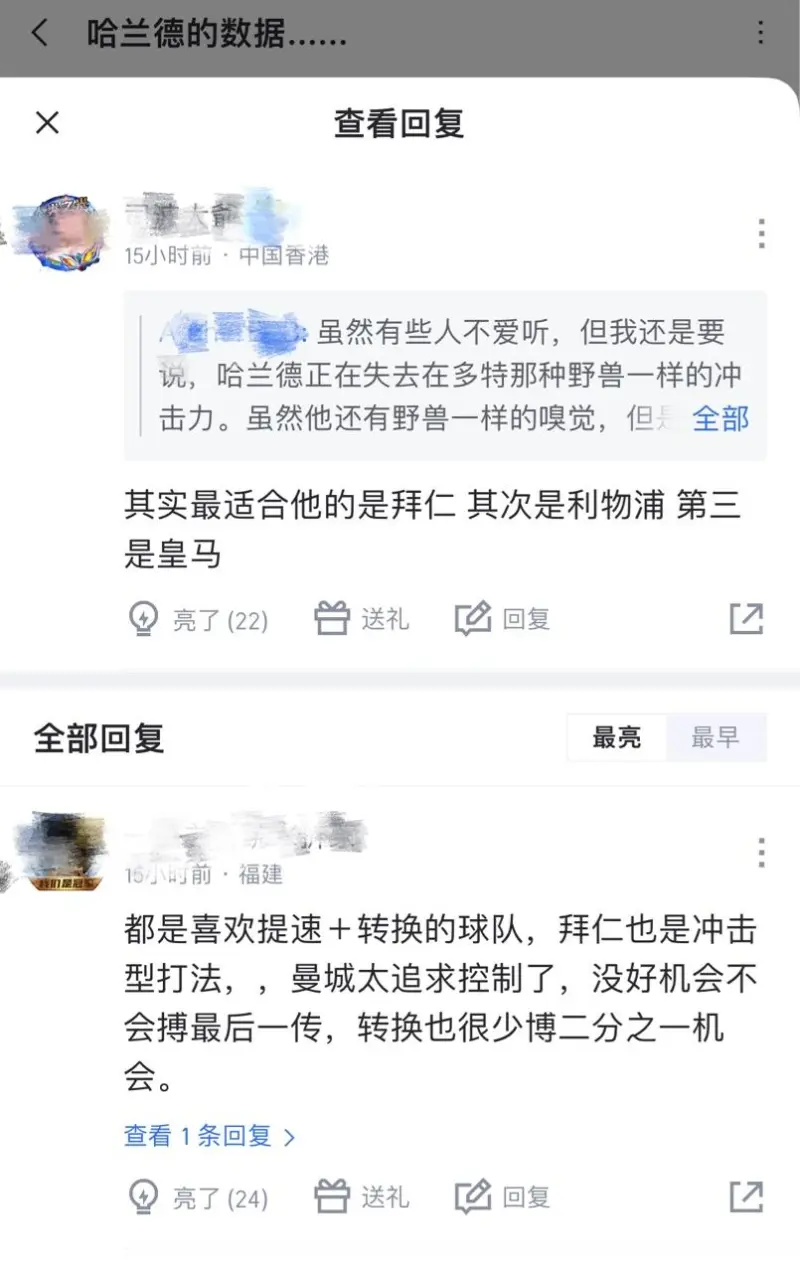
Task: Send a gift to the 福建 replier
Action: [x=362, y=1196]
